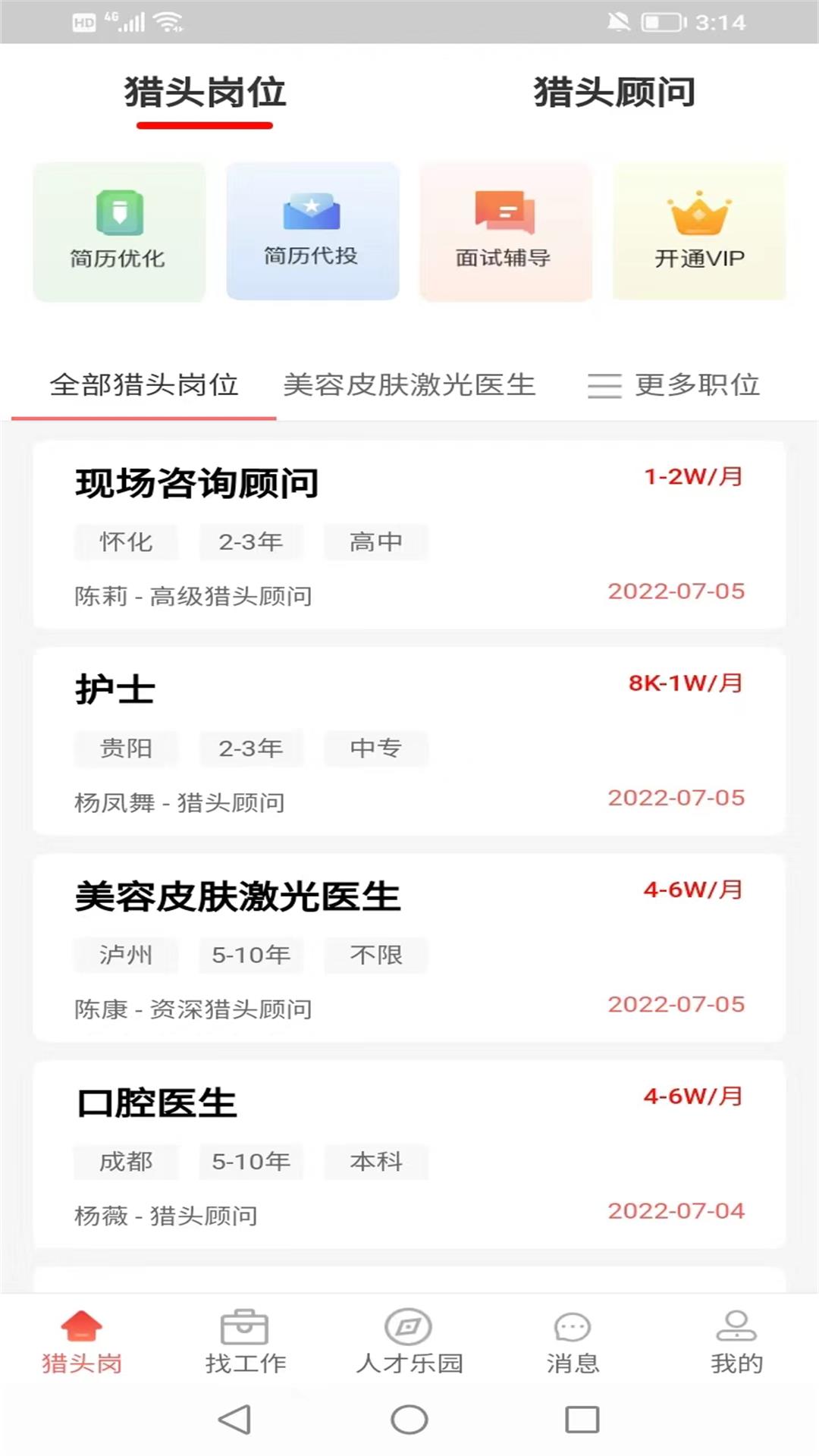Open the 人才乐园 tab
This screenshot has height=1456, width=819.
409,1344
